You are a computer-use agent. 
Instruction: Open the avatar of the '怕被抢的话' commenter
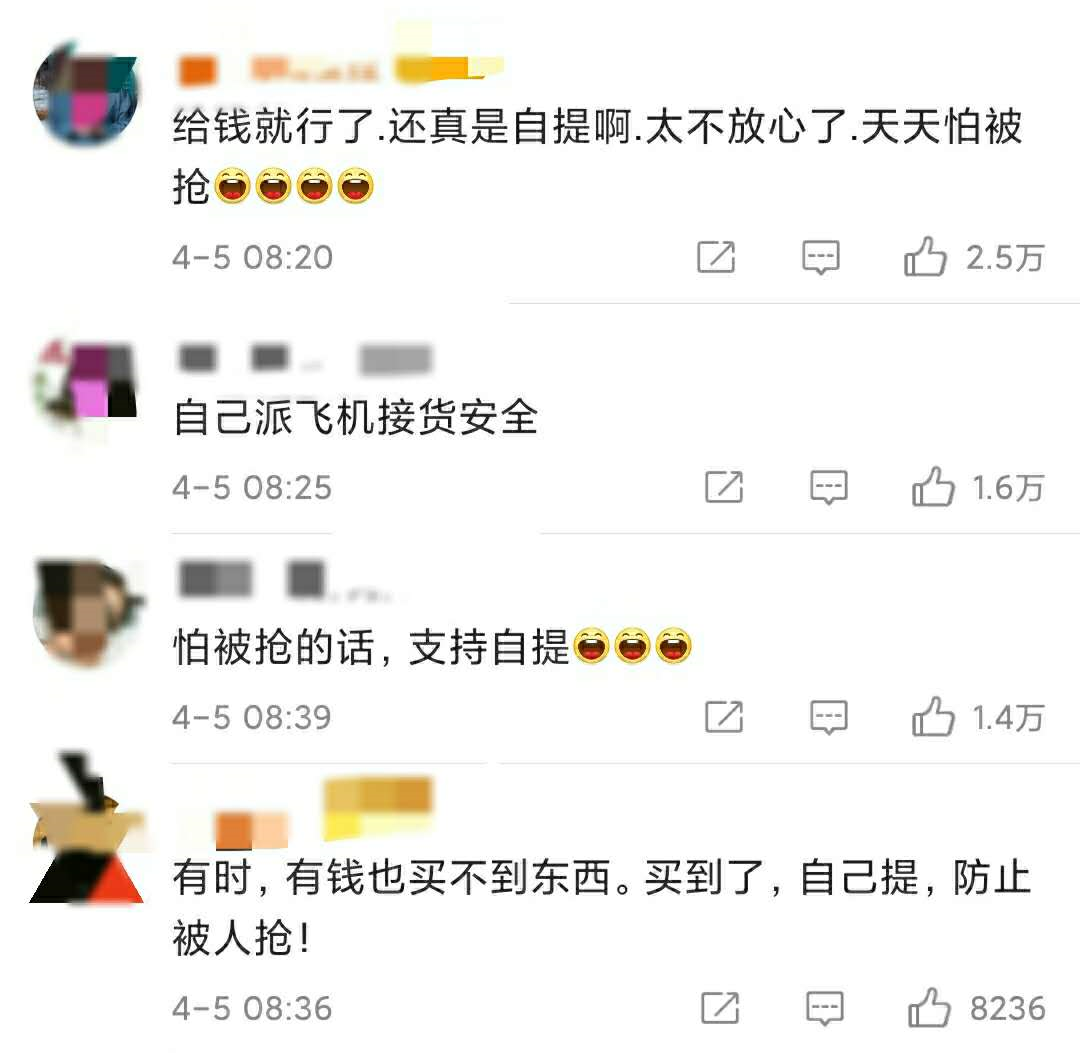pyautogui.click(x=86, y=610)
